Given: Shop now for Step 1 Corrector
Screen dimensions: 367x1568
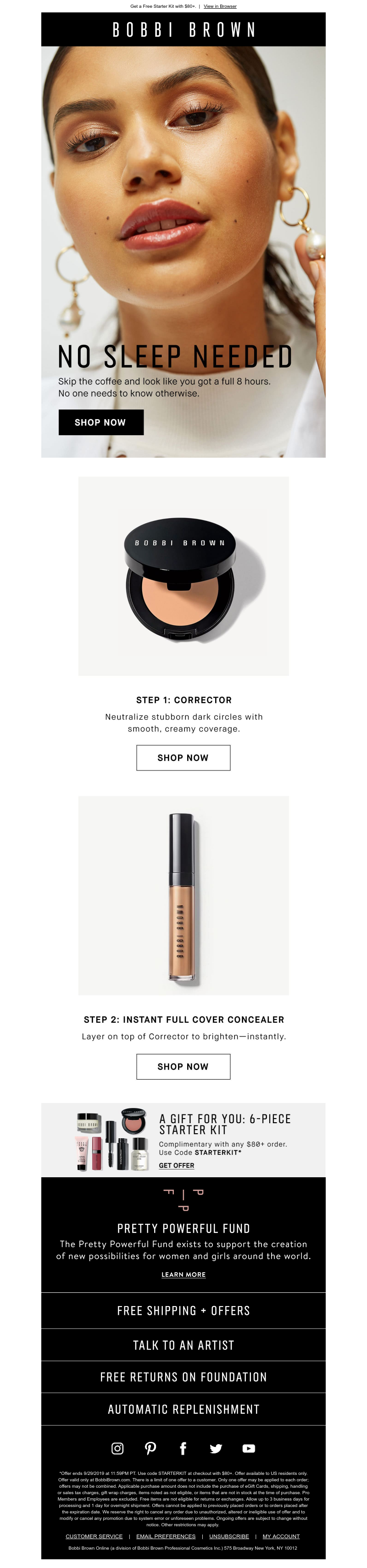Looking at the screenshot, I should tap(183, 757).
